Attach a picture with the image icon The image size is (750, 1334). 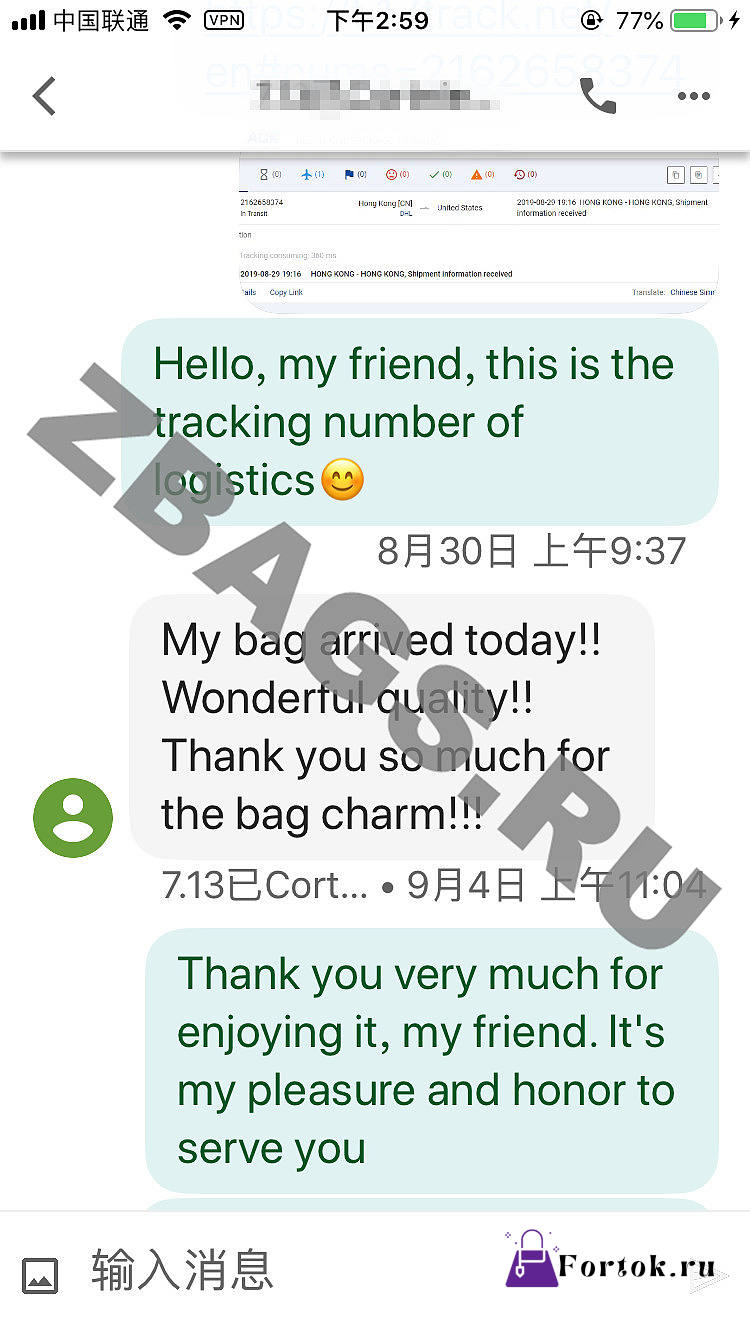(x=40, y=1275)
